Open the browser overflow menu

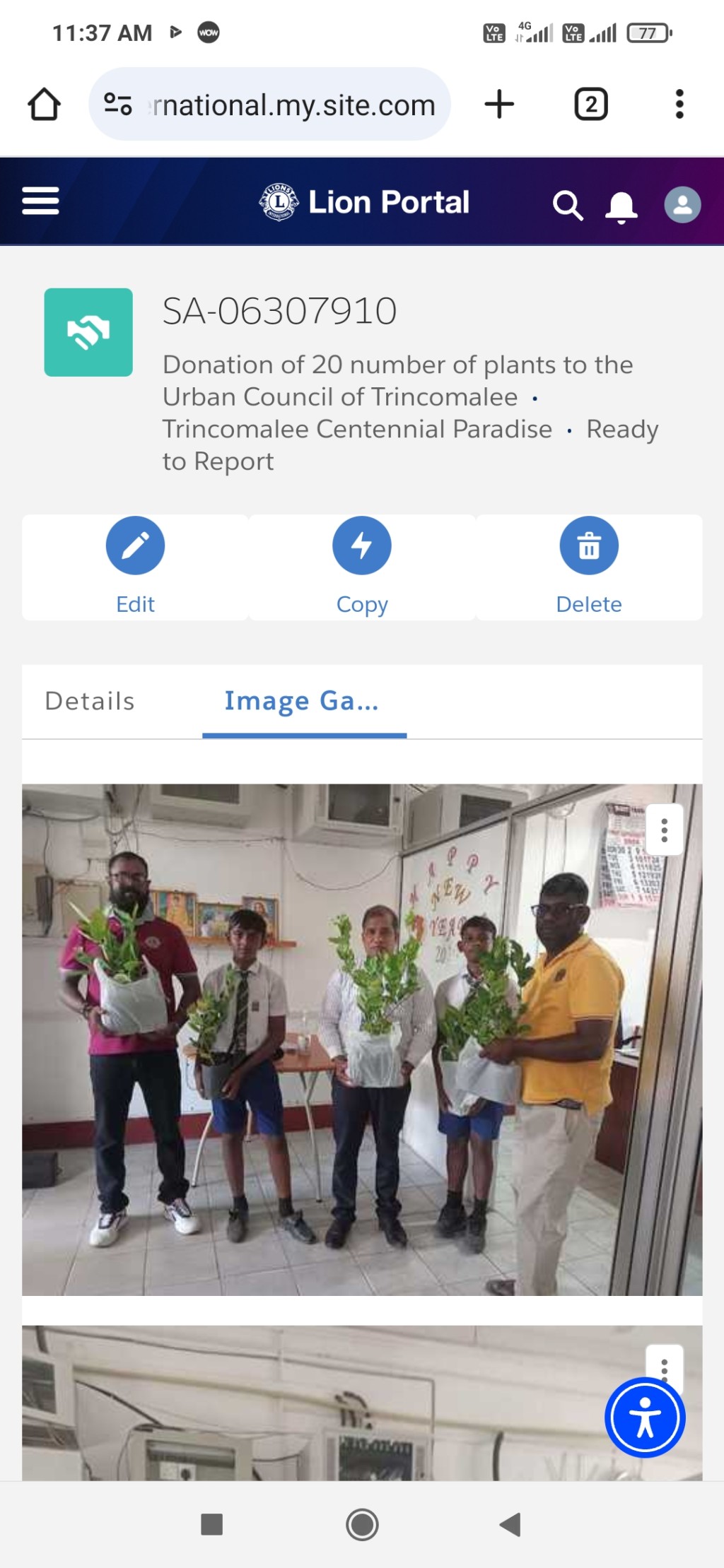click(679, 105)
